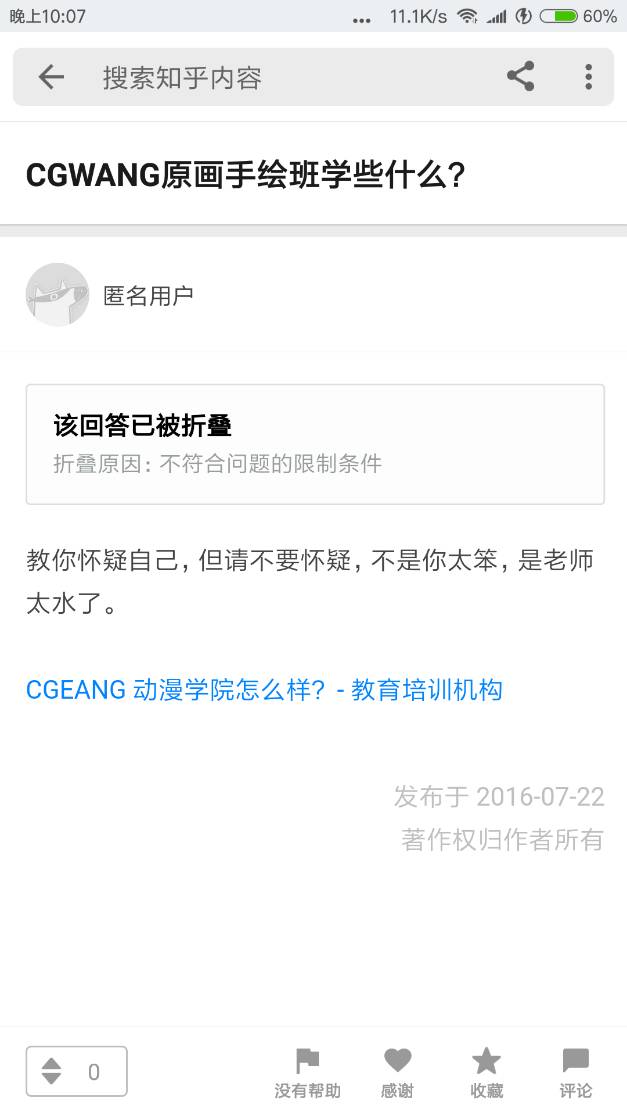Mark the answer as 没有帮助

click(x=307, y=1072)
